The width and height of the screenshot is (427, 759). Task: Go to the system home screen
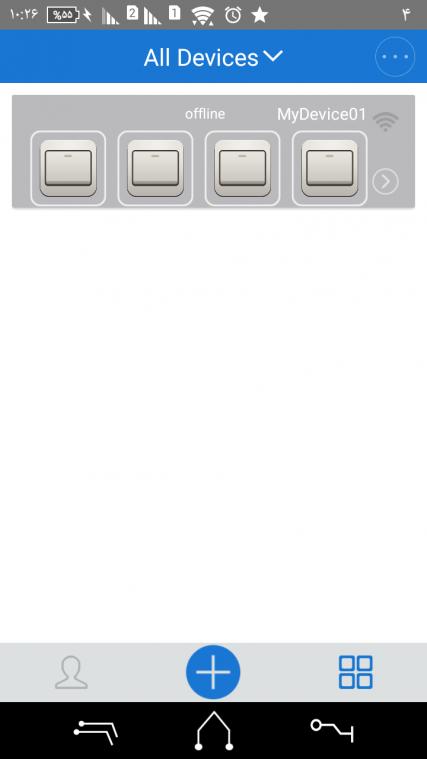point(214,730)
